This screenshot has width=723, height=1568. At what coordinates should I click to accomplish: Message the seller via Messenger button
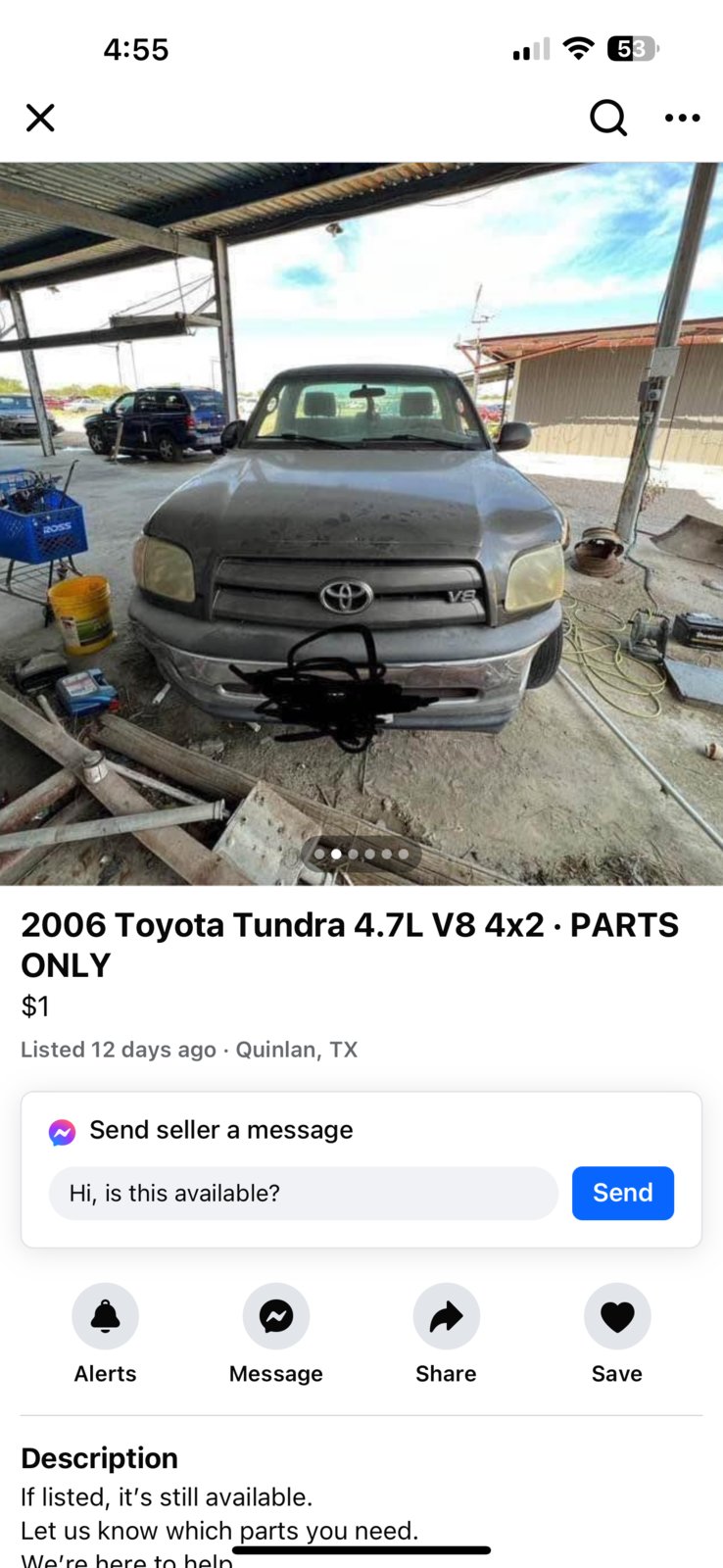(x=276, y=1316)
